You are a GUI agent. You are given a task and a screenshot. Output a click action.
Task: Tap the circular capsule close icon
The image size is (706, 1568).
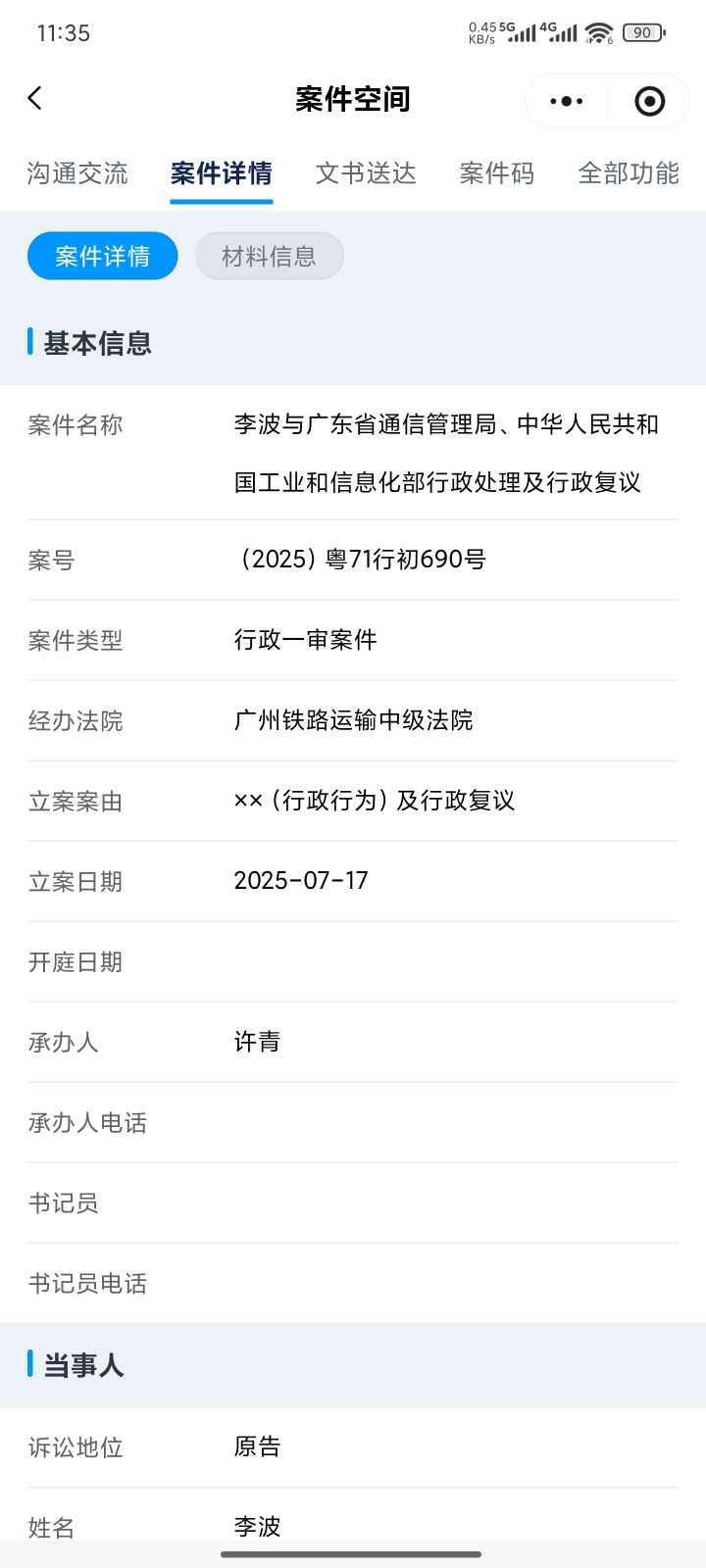click(649, 100)
